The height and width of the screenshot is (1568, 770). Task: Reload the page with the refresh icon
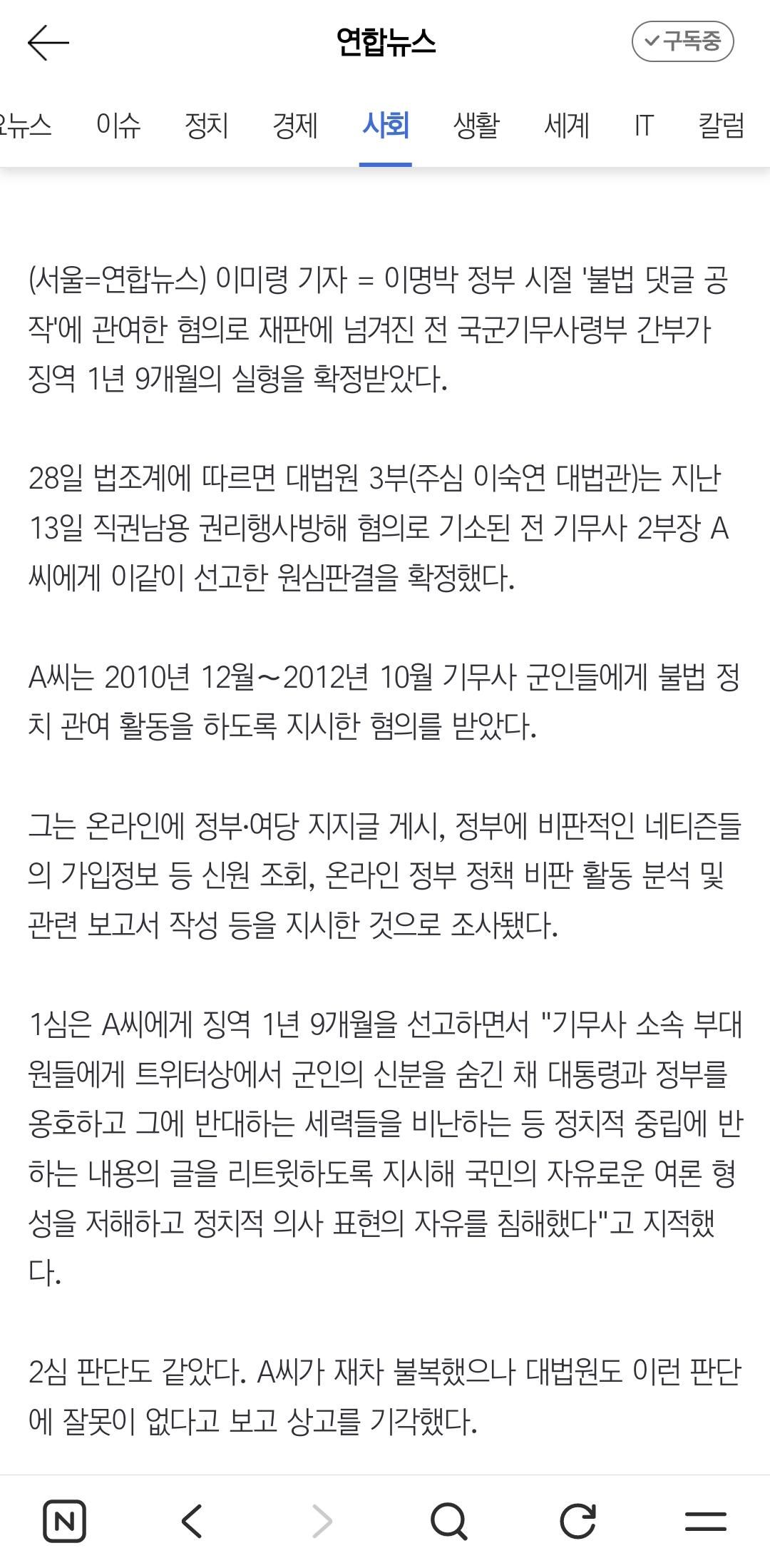(x=577, y=1521)
